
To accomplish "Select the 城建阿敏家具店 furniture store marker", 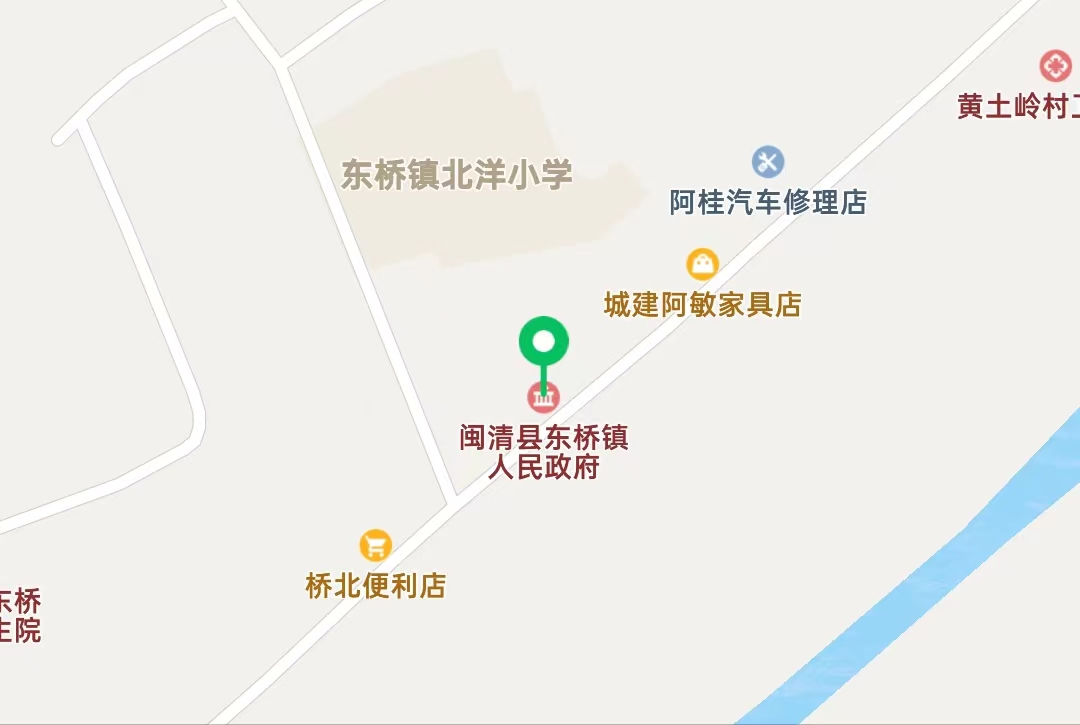I will tap(703, 264).
